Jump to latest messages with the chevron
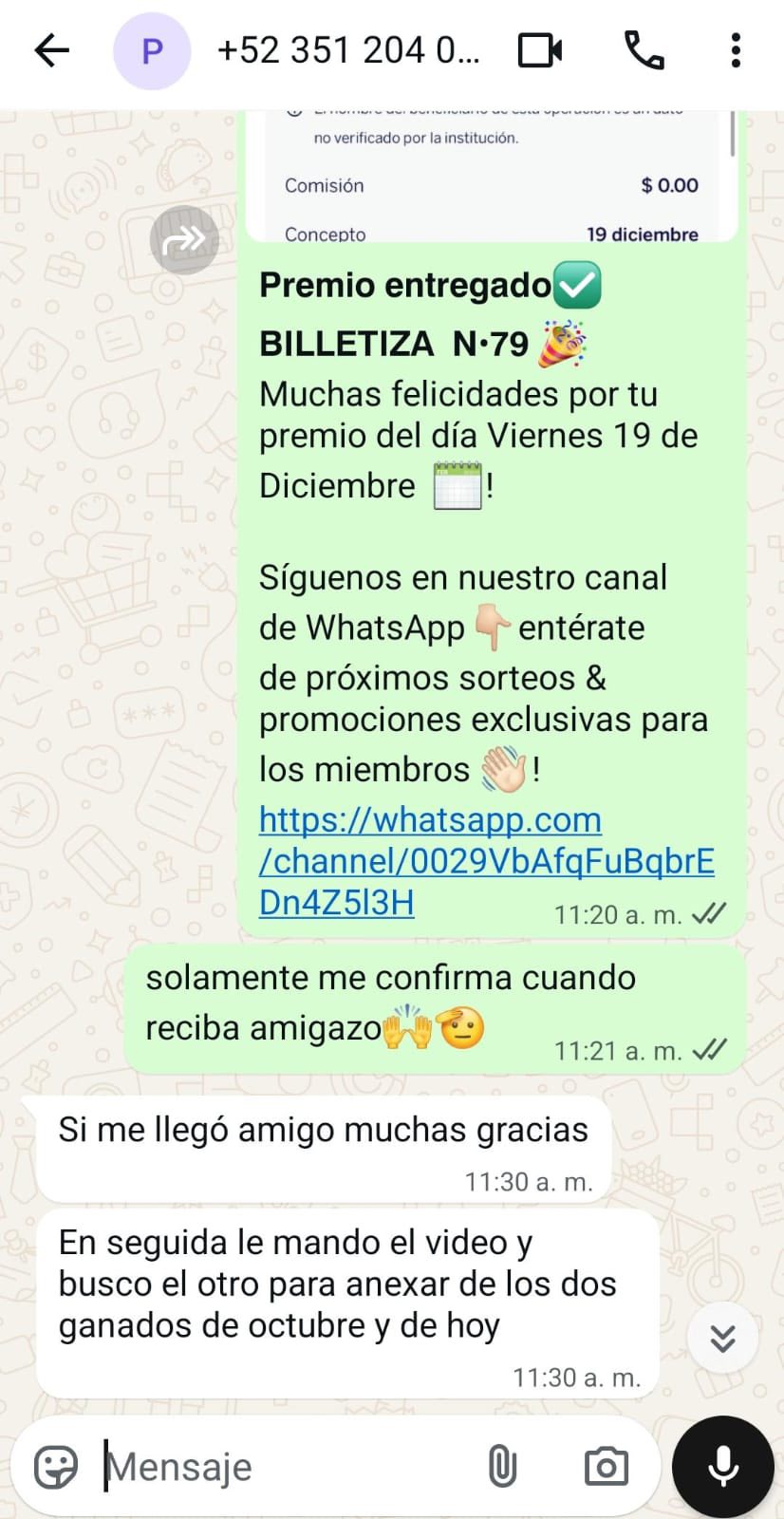The height and width of the screenshot is (1519, 784). (722, 1338)
